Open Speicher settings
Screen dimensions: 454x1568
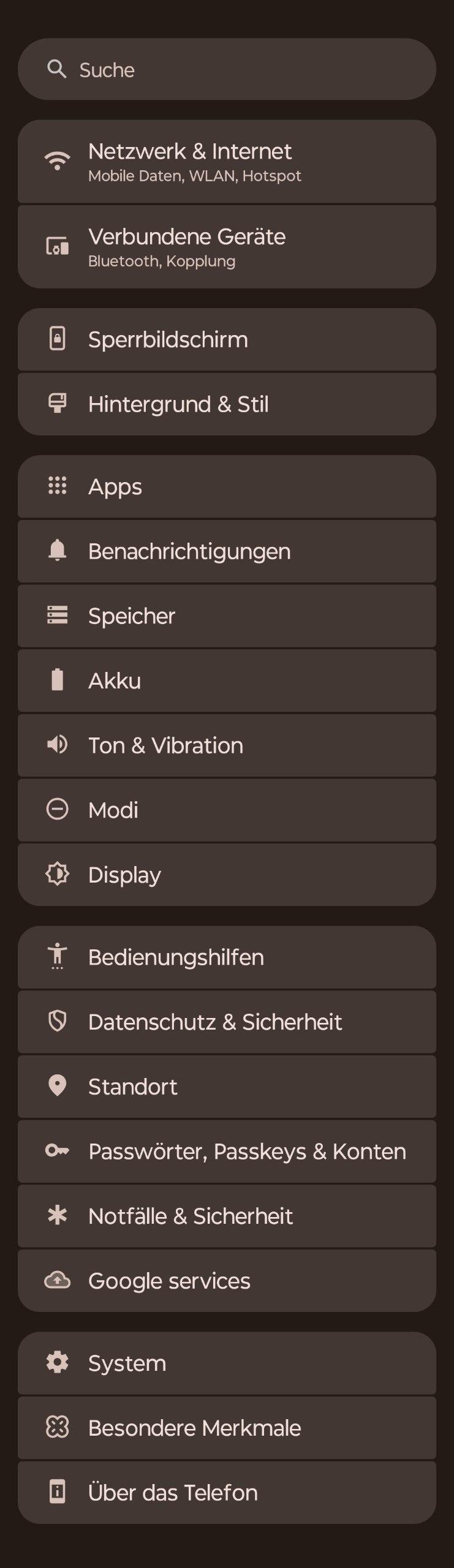pyautogui.click(x=227, y=616)
